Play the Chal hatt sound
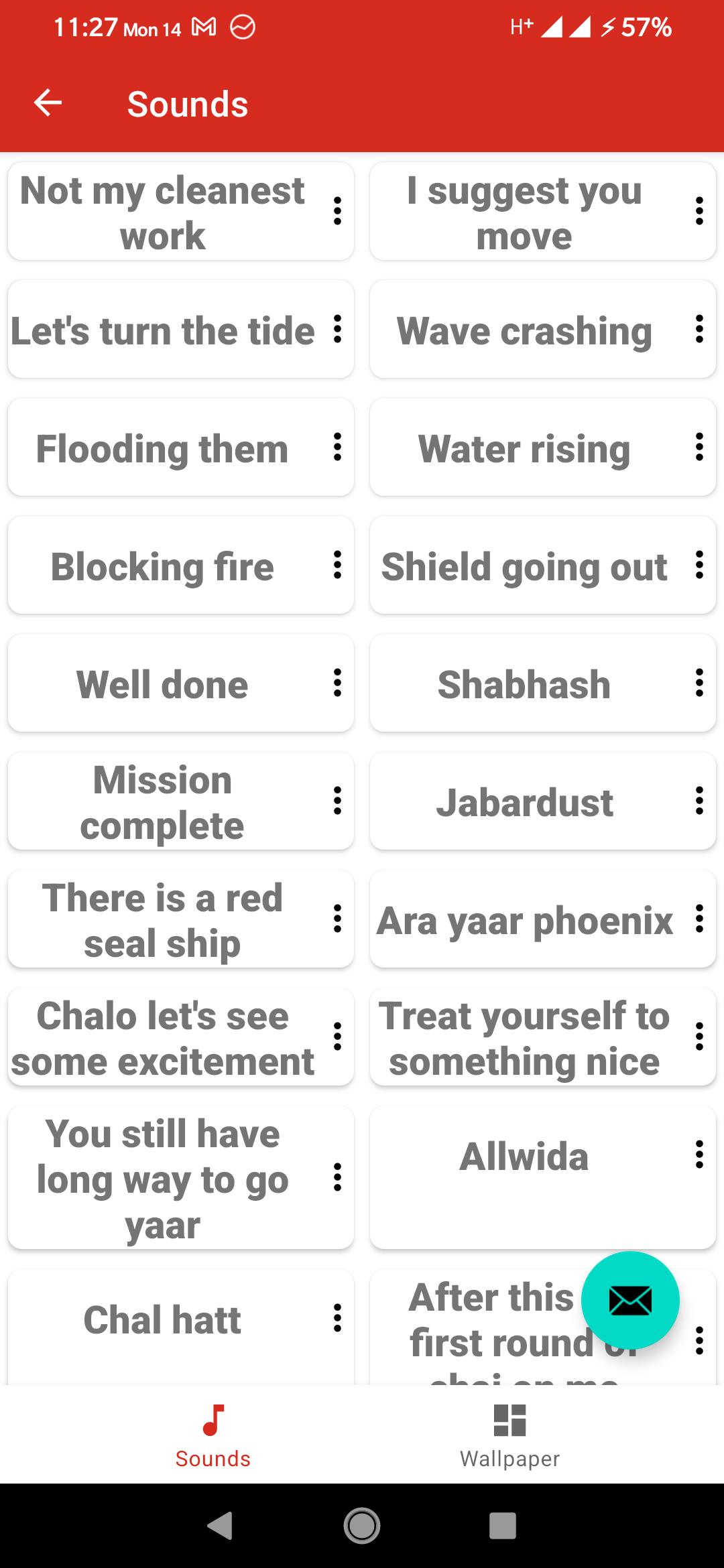 click(x=162, y=1319)
